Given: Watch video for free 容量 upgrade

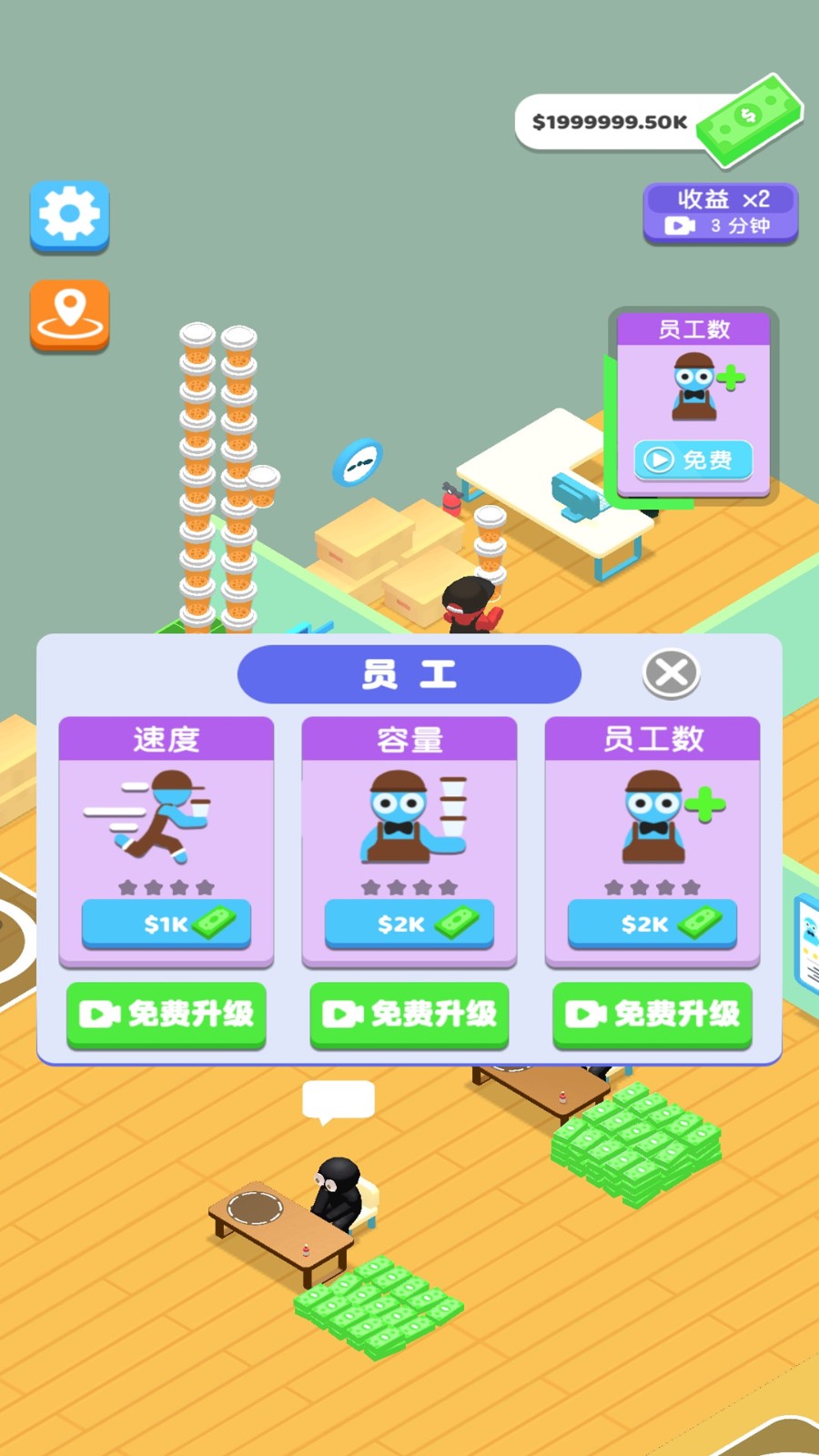Looking at the screenshot, I should (409, 1013).
